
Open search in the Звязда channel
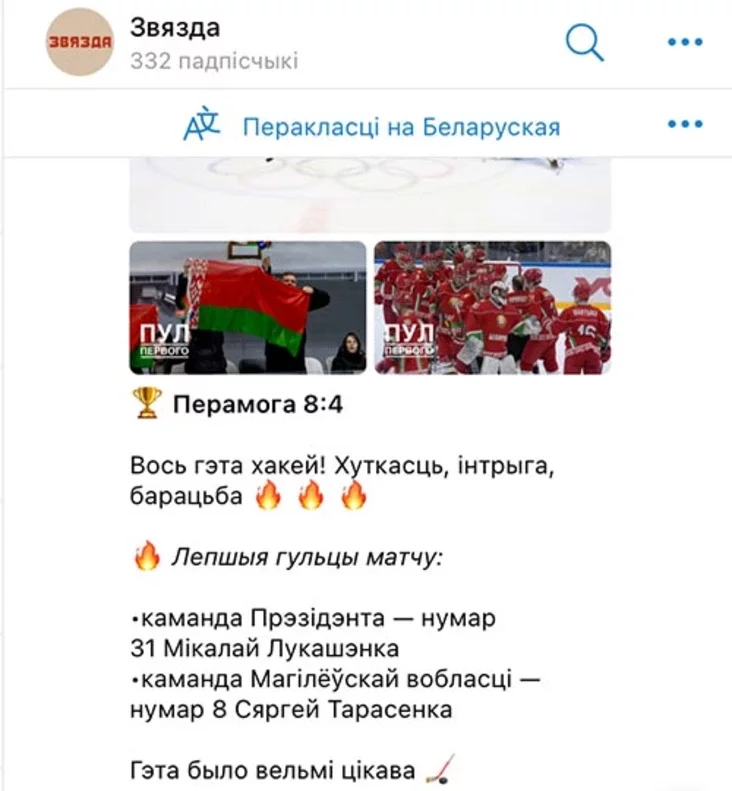[x=584, y=43]
